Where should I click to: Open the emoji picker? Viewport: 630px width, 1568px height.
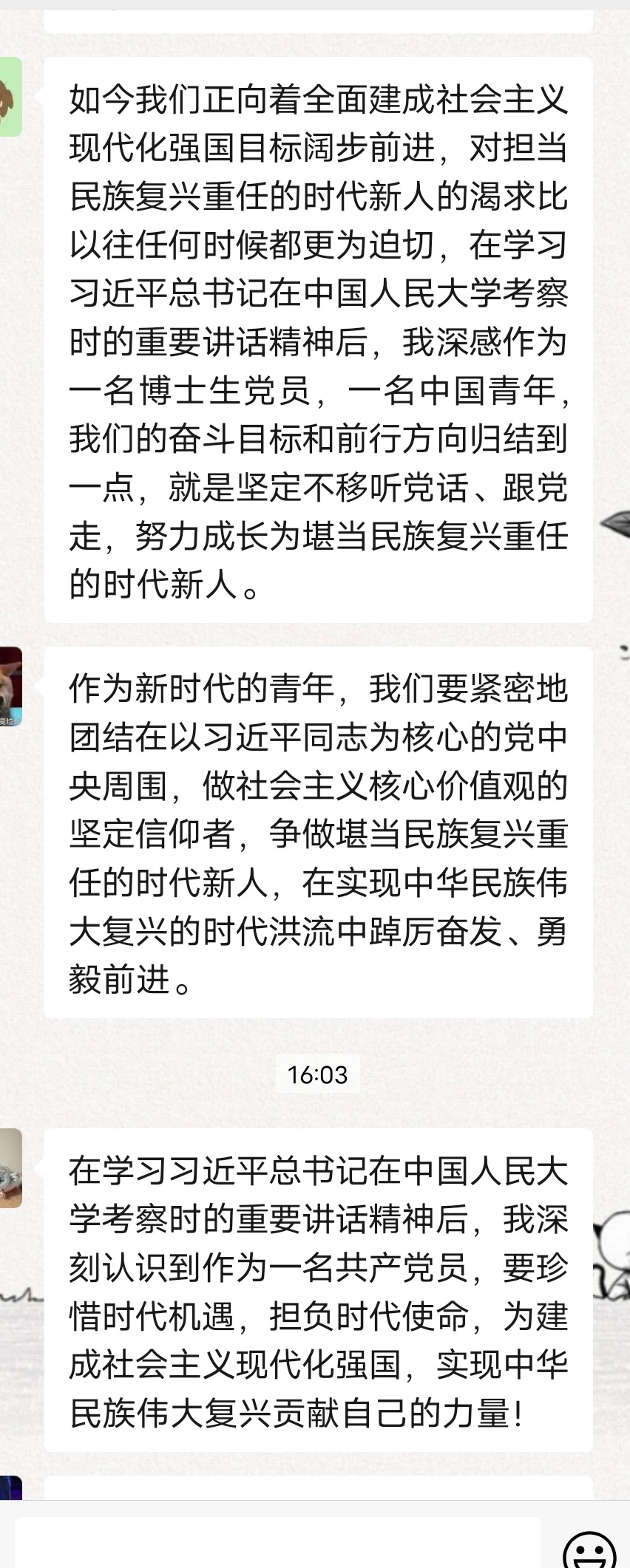(x=589, y=1547)
